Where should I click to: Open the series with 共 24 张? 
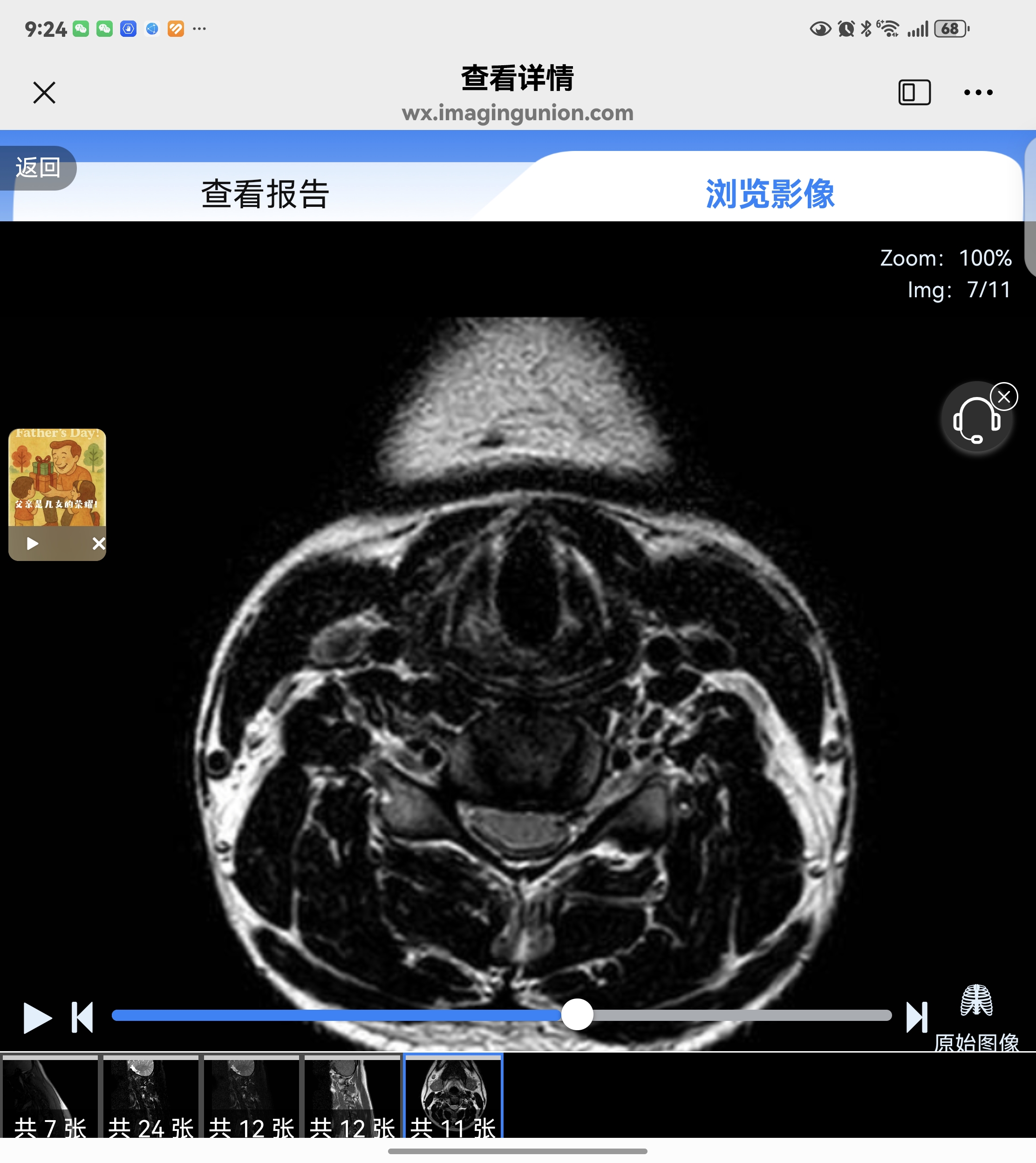tap(151, 1096)
